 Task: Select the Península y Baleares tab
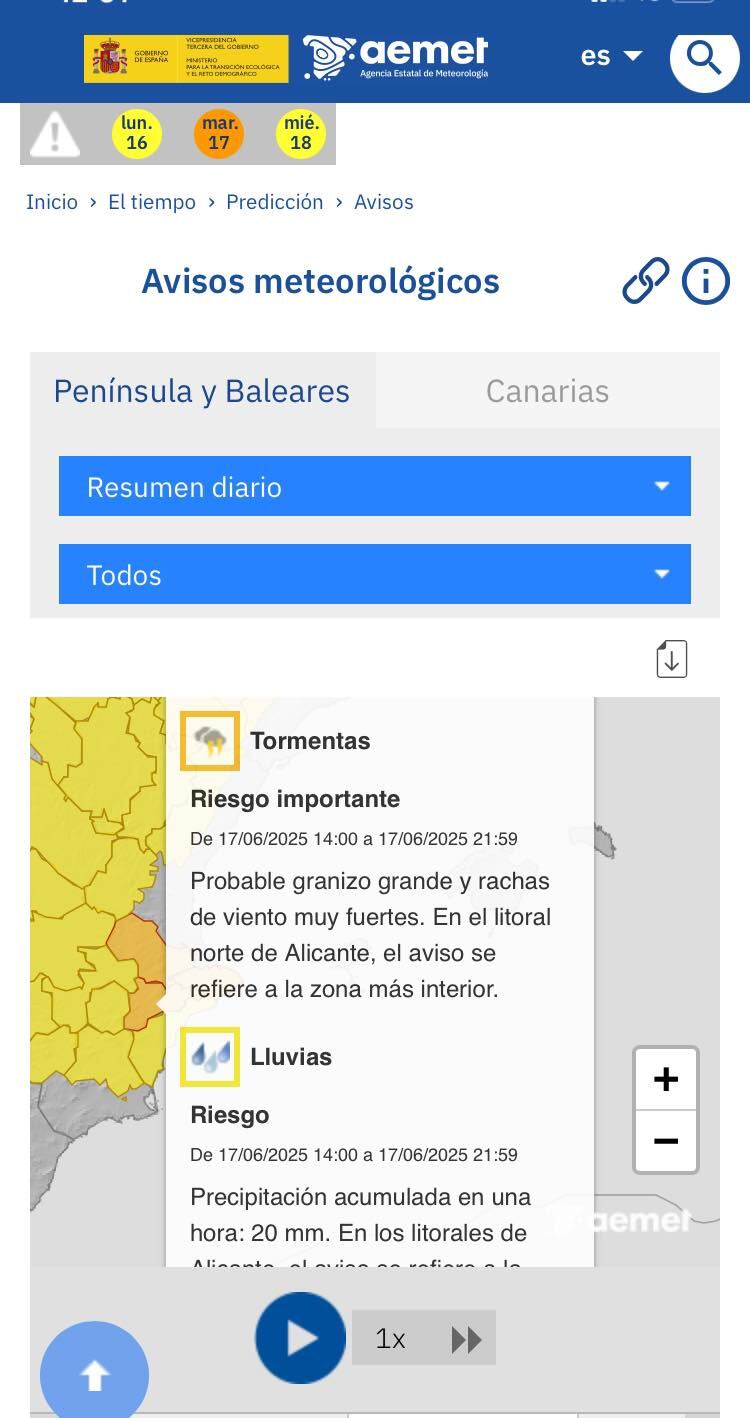coord(202,390)
